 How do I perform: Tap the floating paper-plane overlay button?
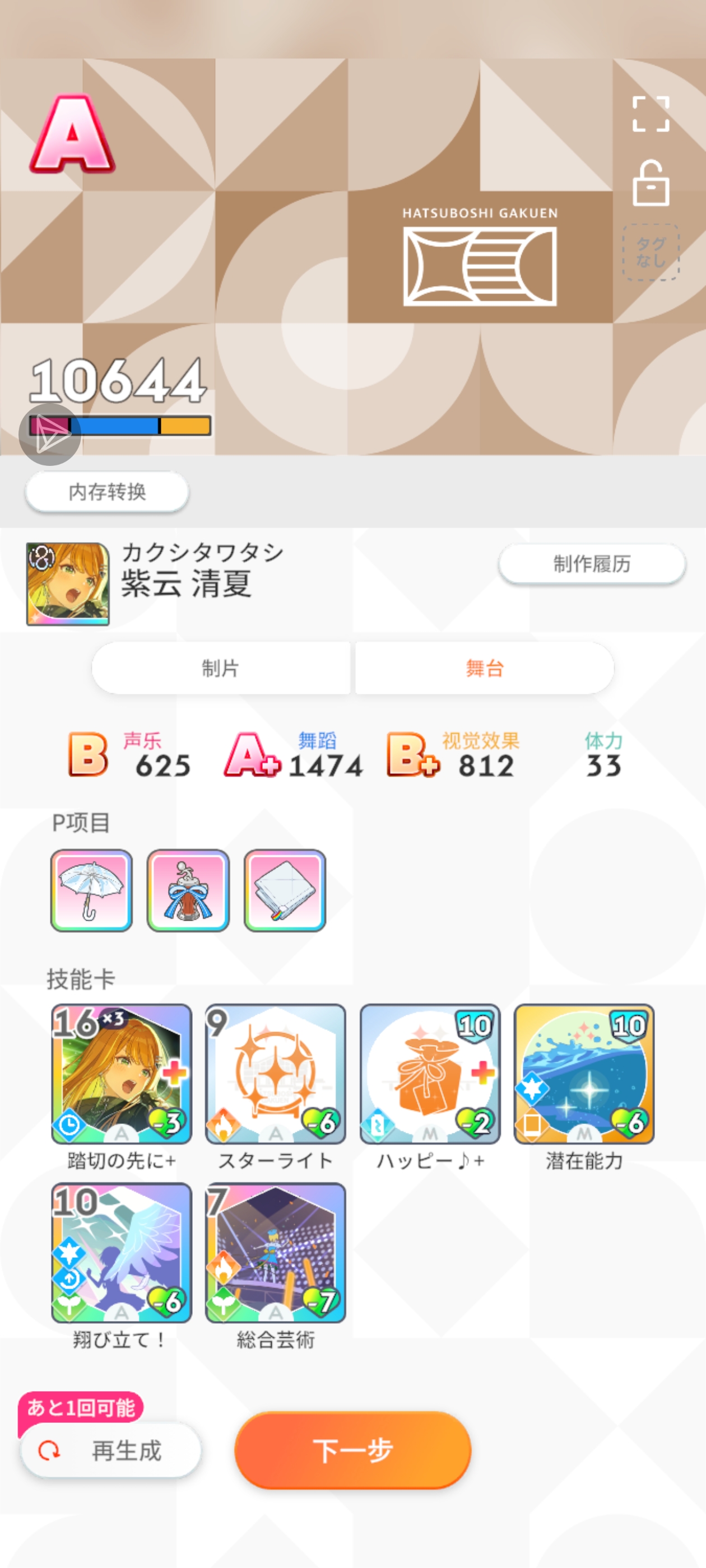[50, 434]
